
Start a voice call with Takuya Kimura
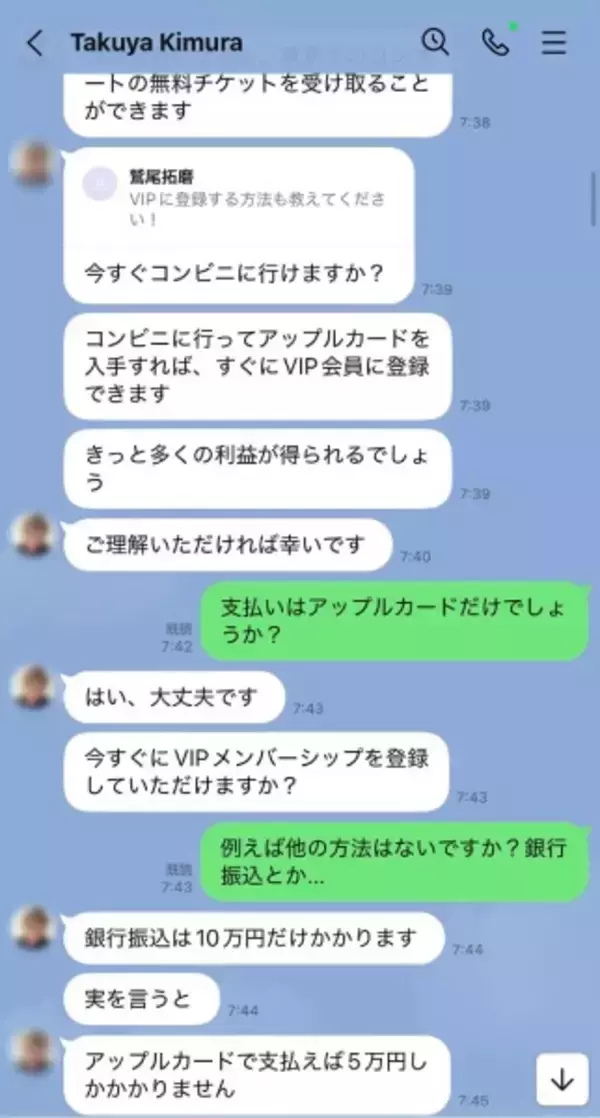(494, 42)
